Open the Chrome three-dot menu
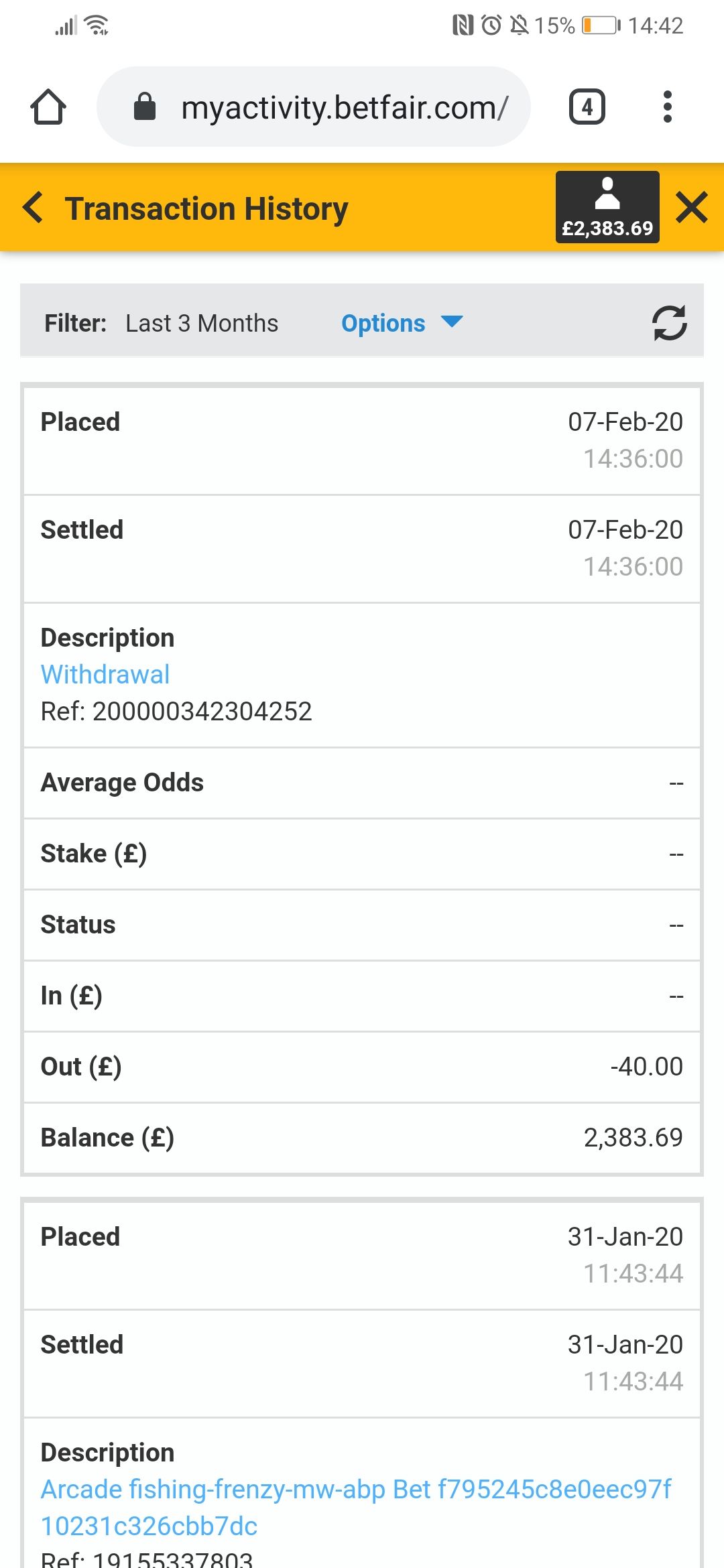Viewport: 724px width, 1568px height. [x=668, y=106]
